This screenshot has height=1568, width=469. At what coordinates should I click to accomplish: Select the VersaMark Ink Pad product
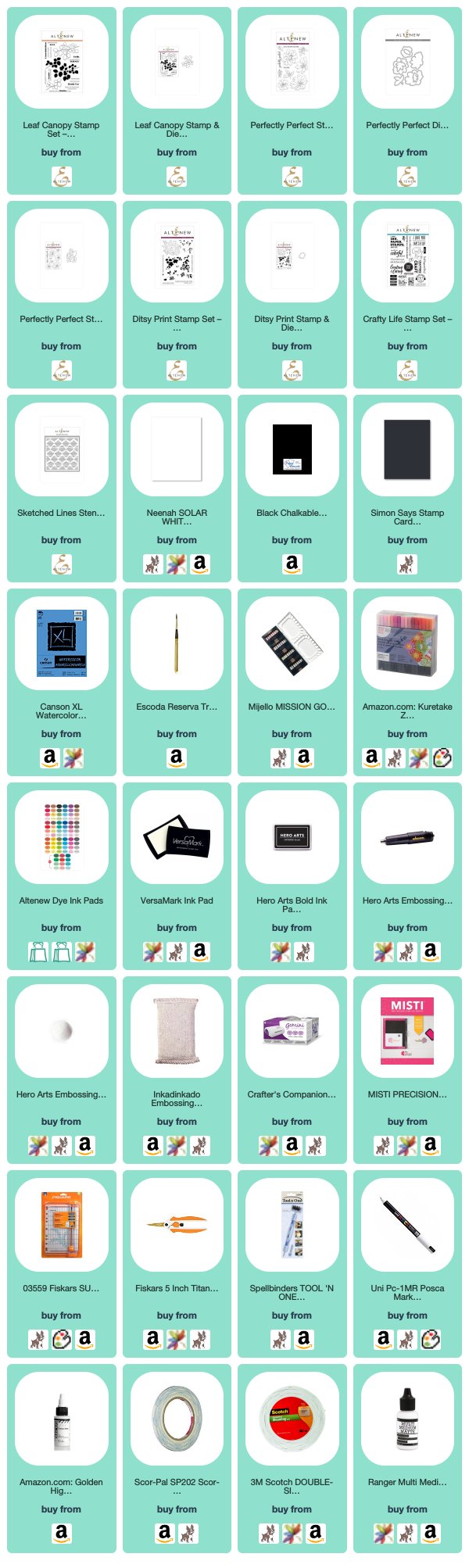pos(177,837)
